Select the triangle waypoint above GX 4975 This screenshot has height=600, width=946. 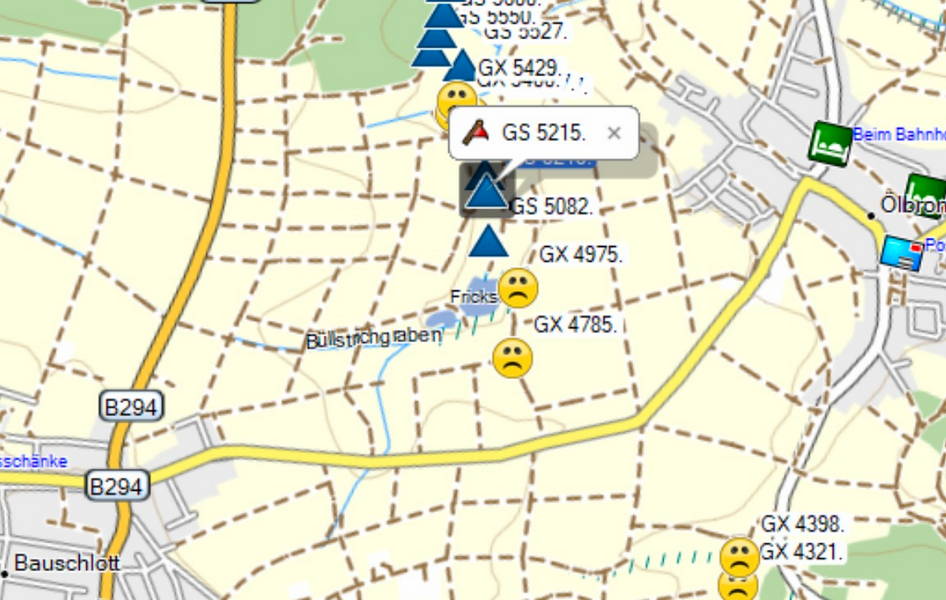(x=488, y=242)
